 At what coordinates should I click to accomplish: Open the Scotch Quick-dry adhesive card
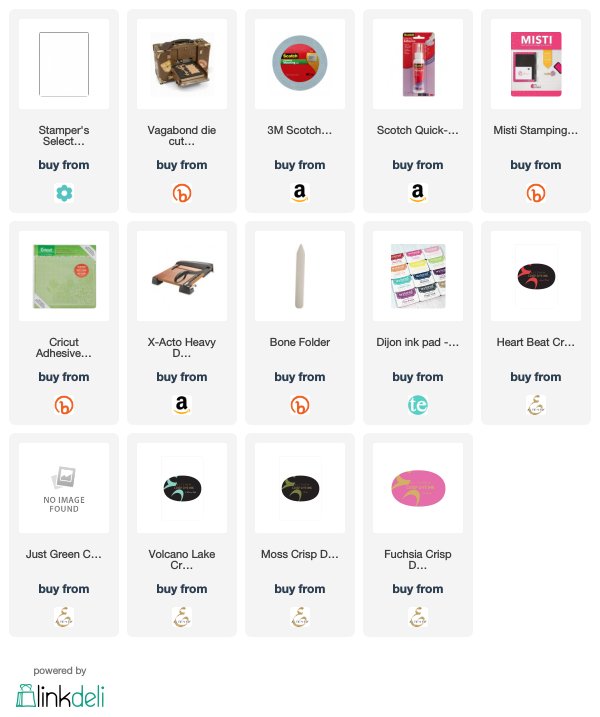pyautogui.click(x=418, y=110)
